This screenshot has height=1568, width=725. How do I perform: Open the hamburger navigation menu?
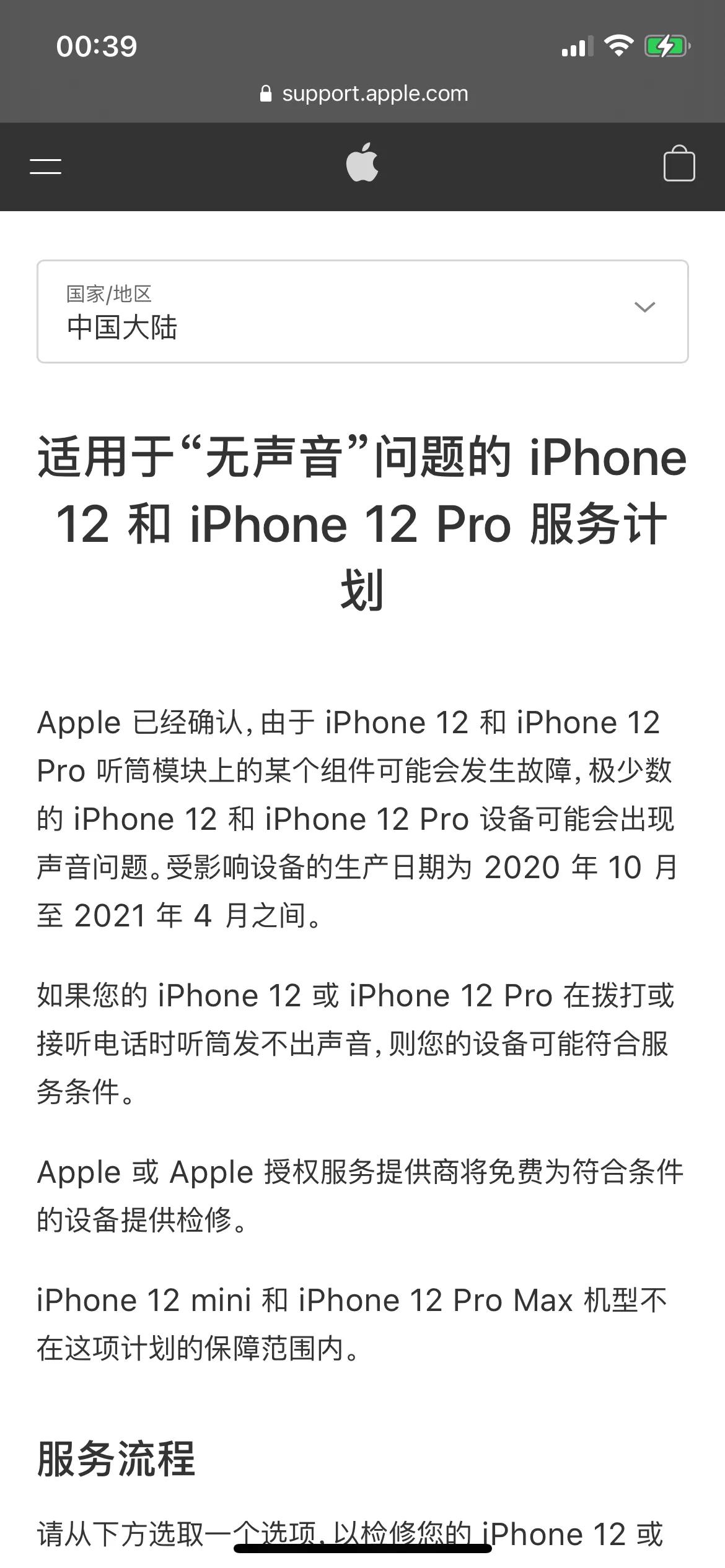(45, 166)
